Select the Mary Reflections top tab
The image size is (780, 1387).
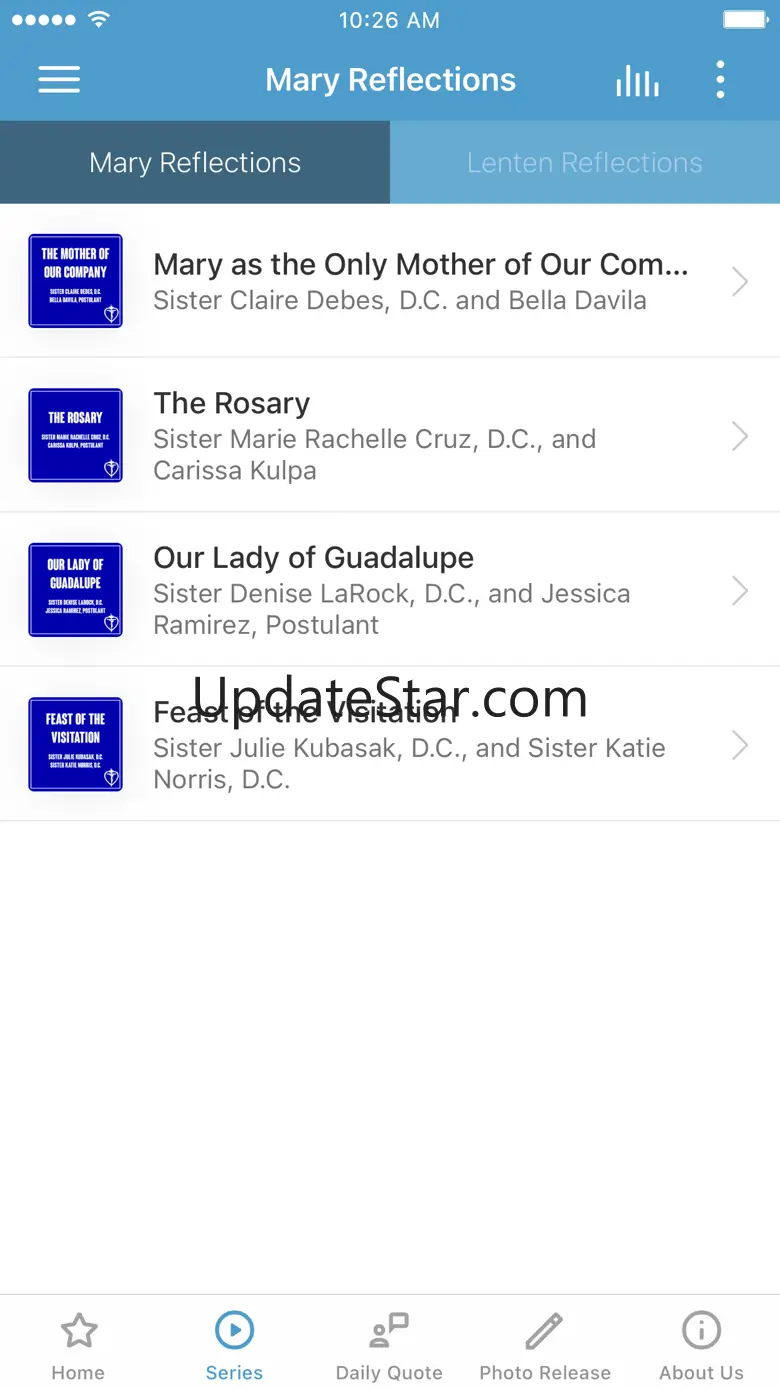click(195, 163)
